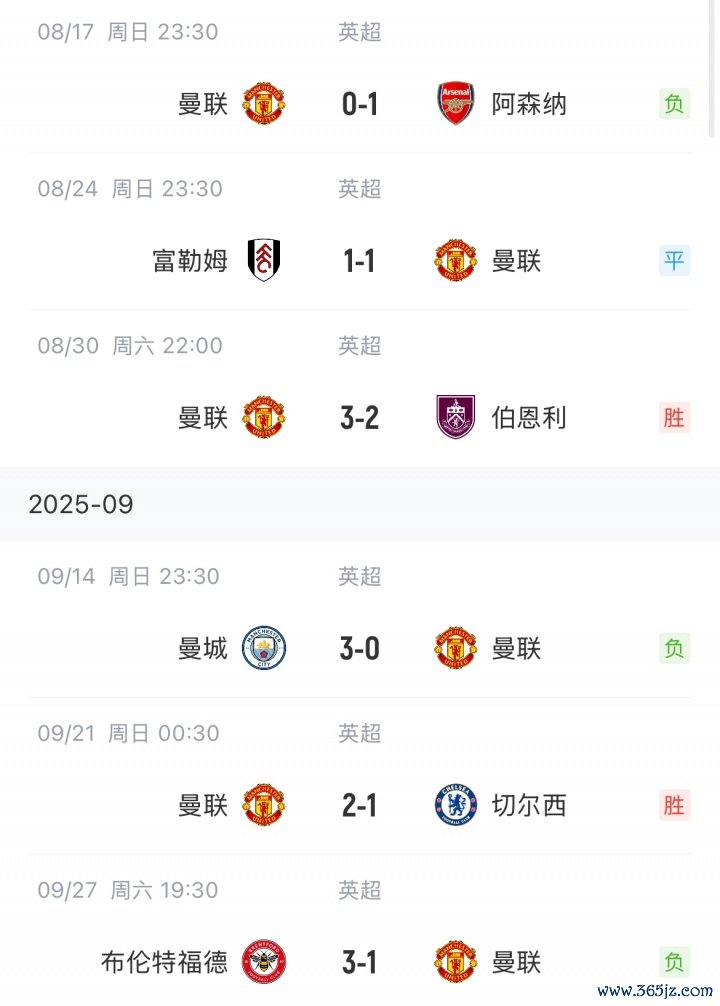Screen dimensions: 720x1006
Task: Open the 富勒姆 1-1 曼联 match
Action: point(360,261)
